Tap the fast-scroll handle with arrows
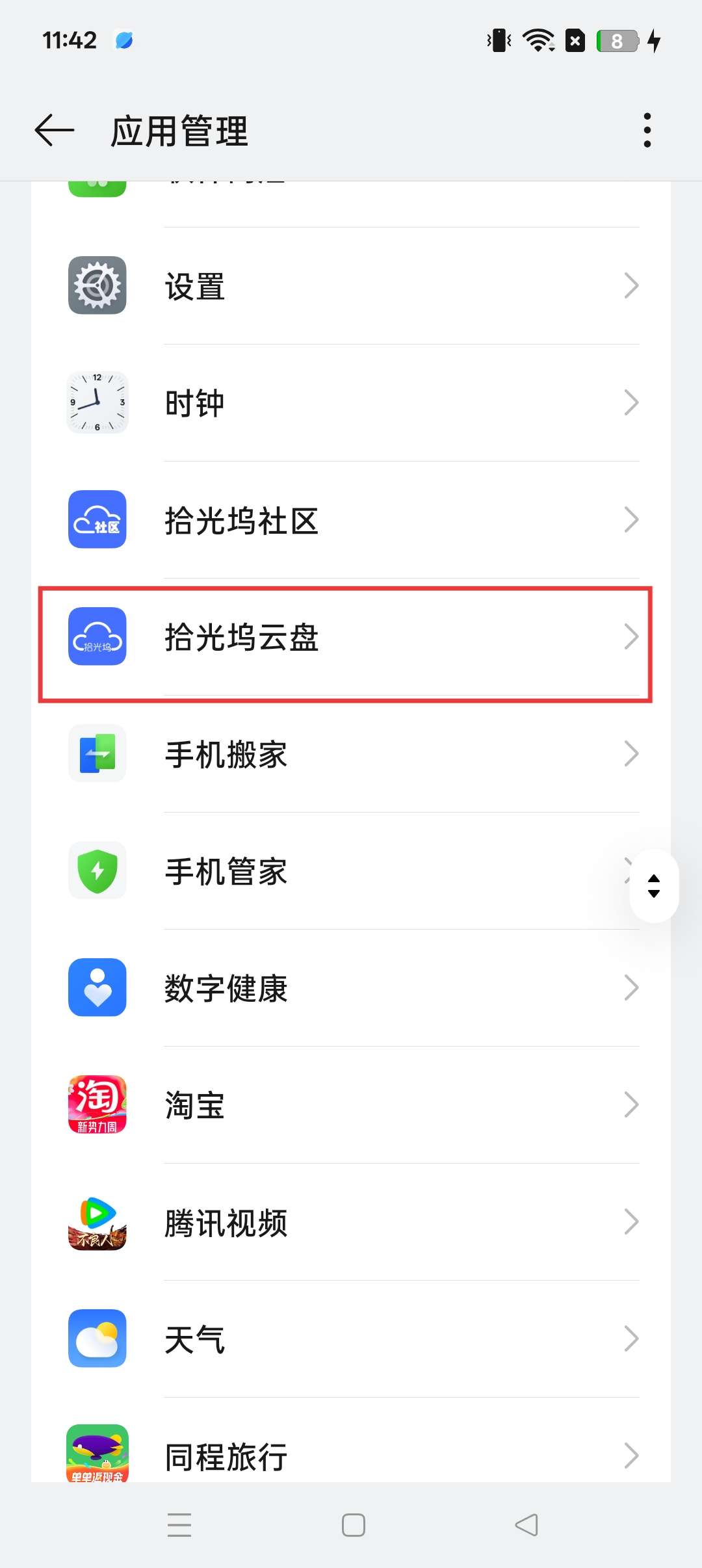Screen dimensions: 702x1568 [x=654, y=886]
